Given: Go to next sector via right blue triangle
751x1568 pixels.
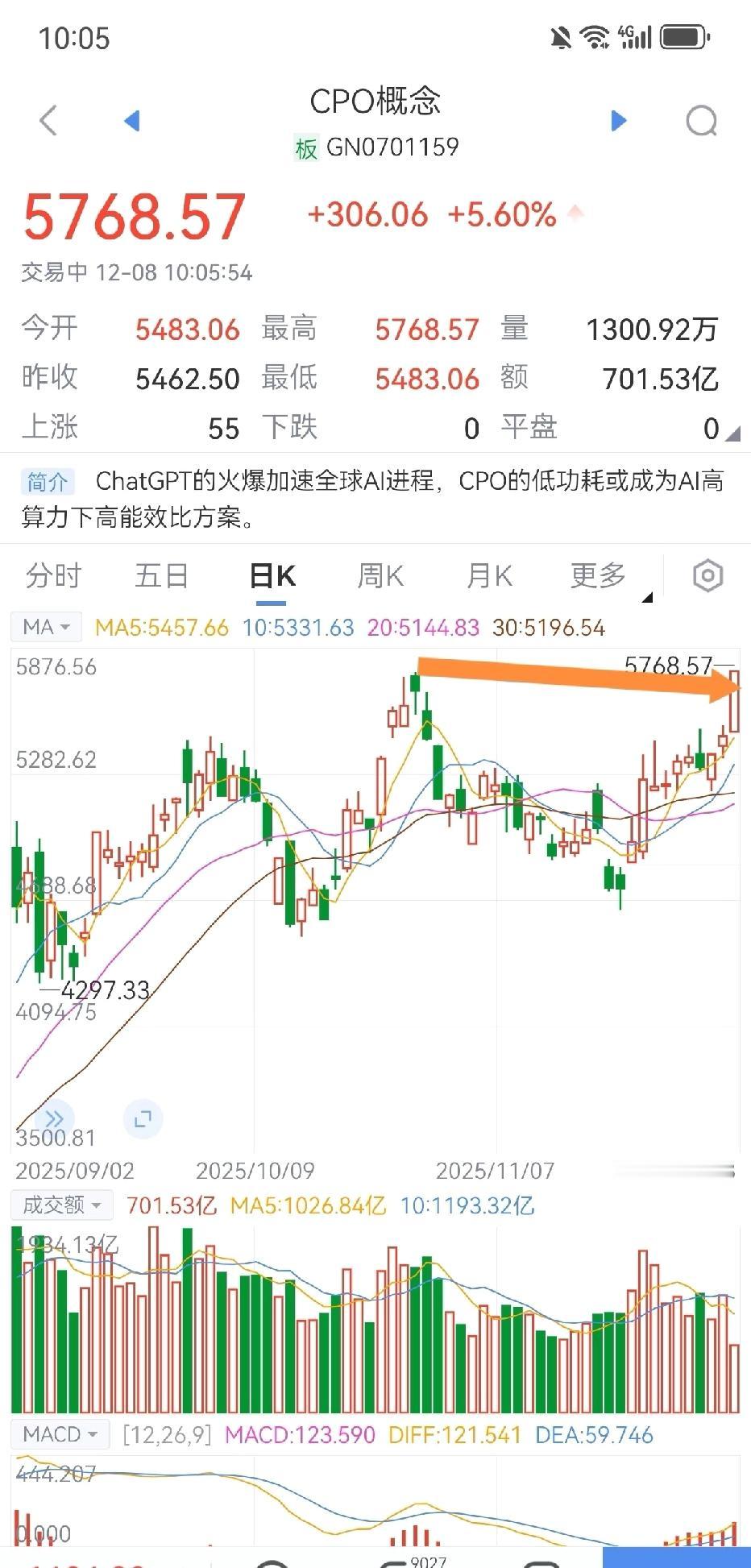Looking at the screenshot, I should (619, 119).
